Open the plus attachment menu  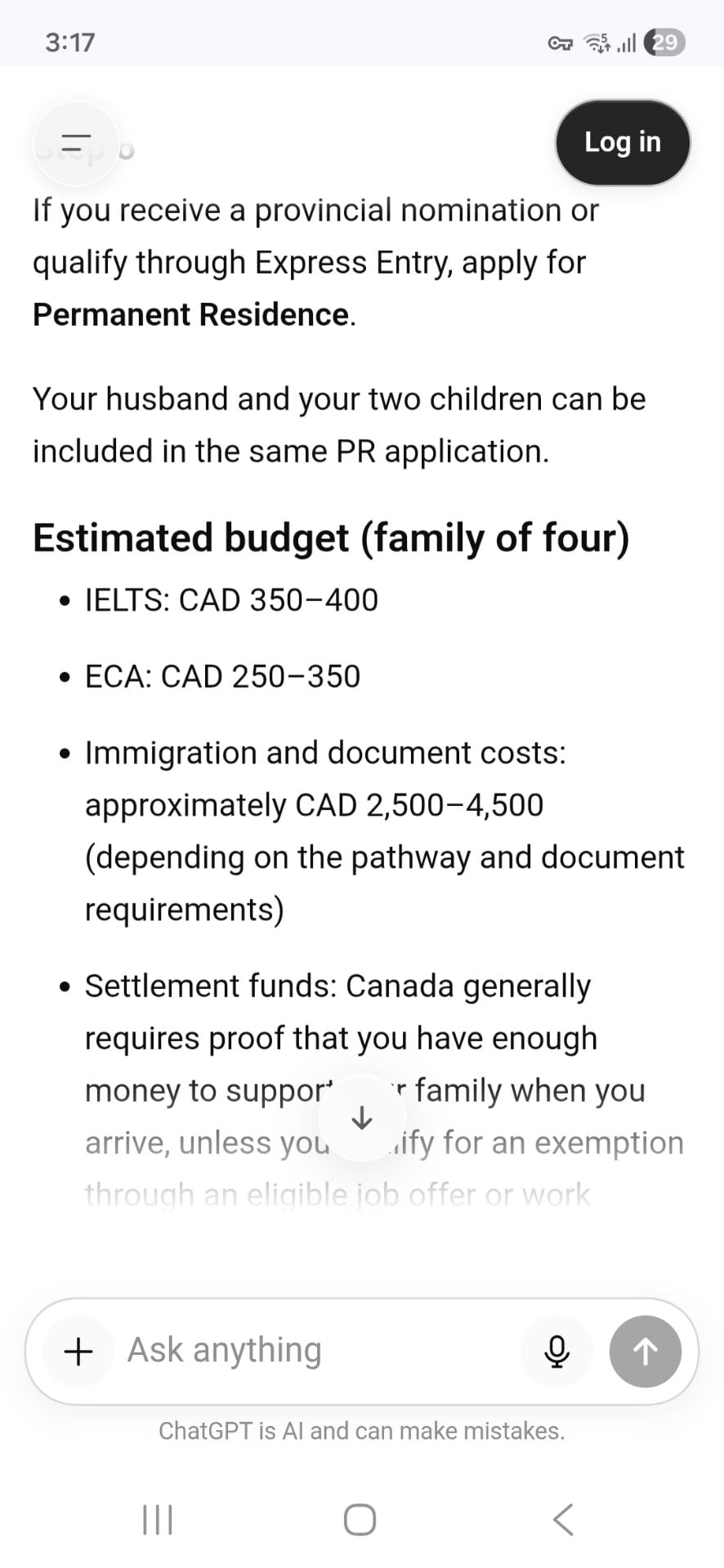point(78,1352)
